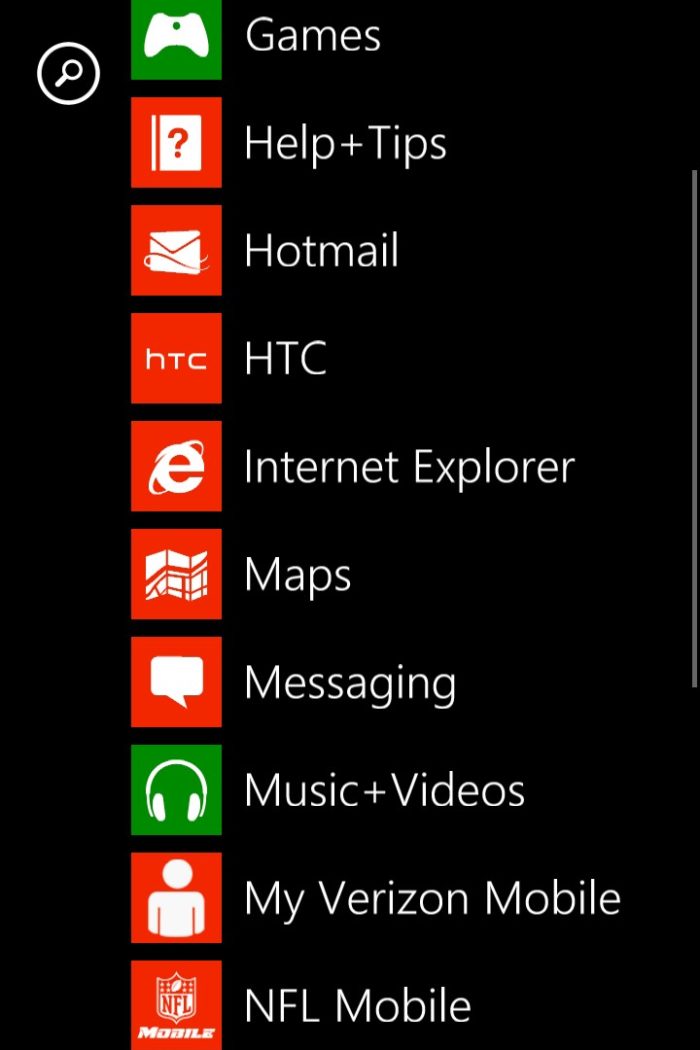Open the Messaging app
The image size is (700, 1050).
[176, 682]
